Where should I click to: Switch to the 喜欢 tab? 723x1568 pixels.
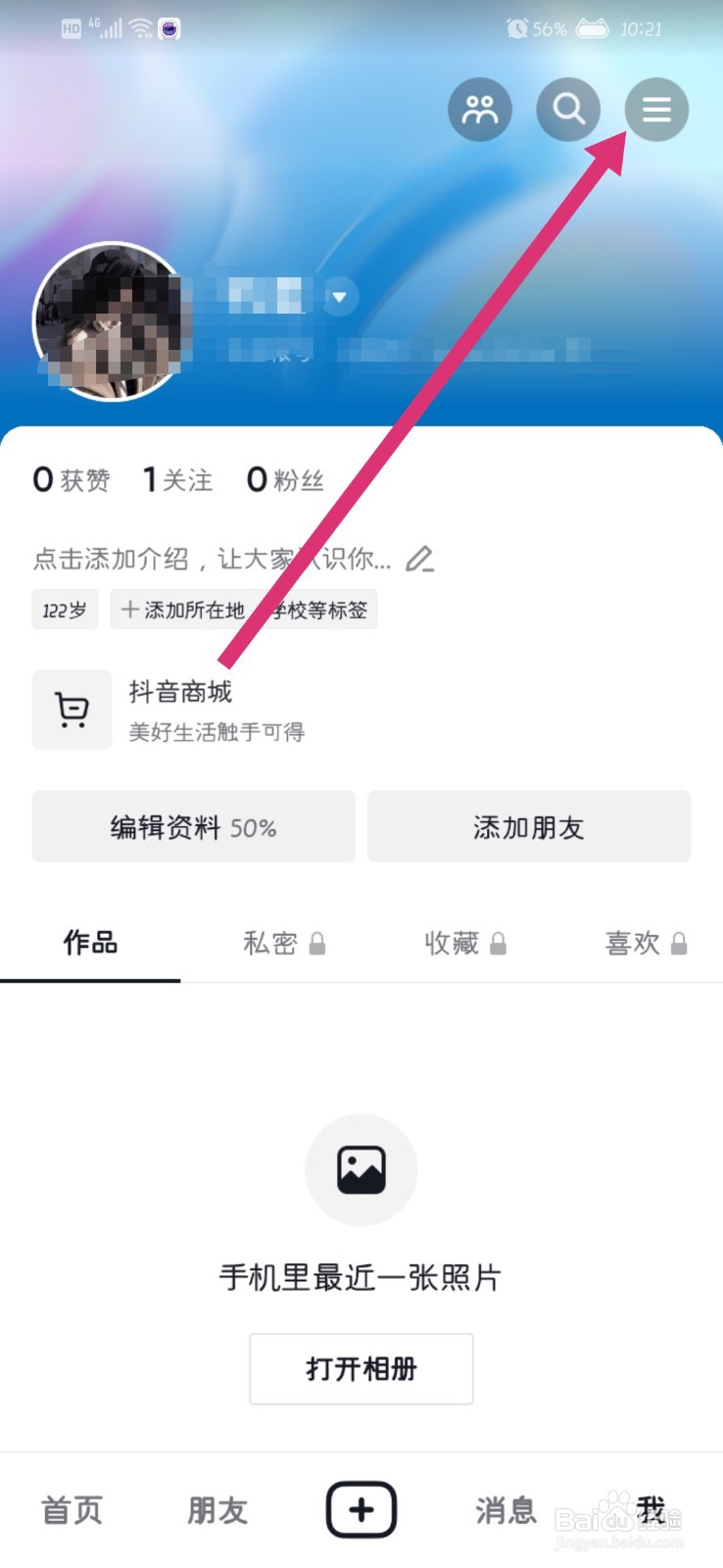point(645,943)
